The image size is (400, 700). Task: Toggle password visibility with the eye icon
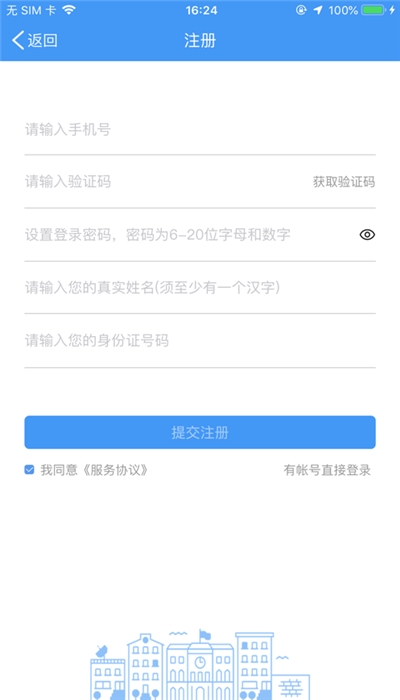367,235
